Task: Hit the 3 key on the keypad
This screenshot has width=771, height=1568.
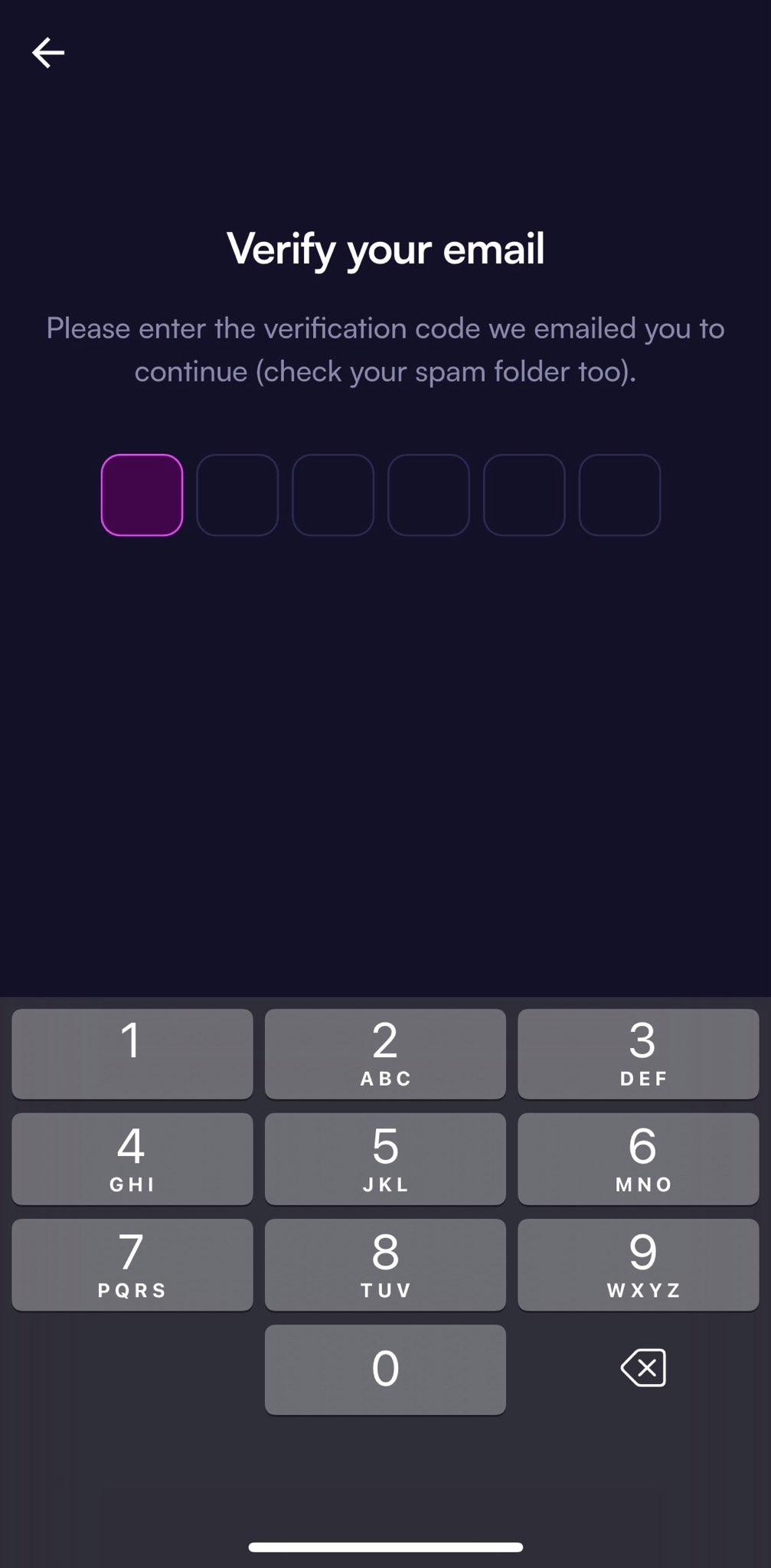Action: (638, 1053)
